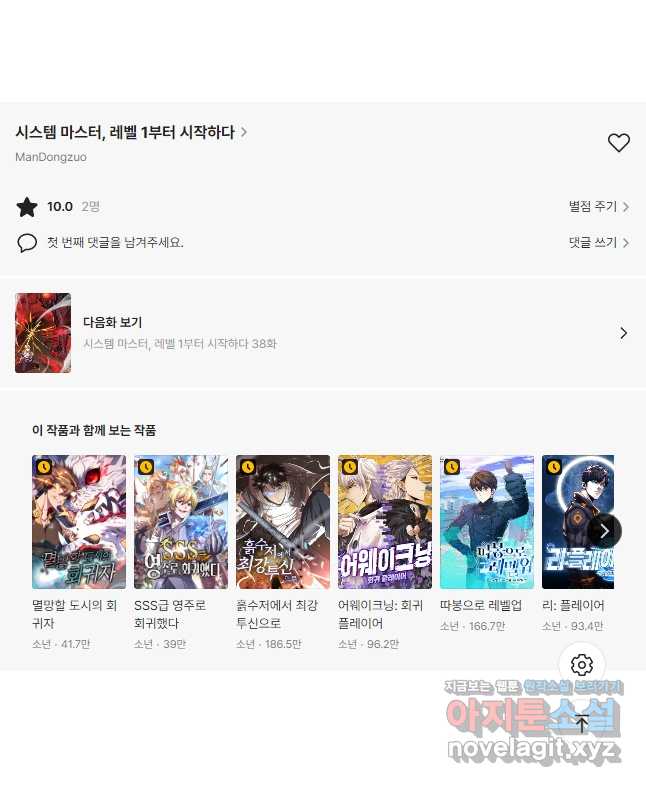Open the viewer settings gear
This screenshot has height=787, width=646.
pos(582,665)
